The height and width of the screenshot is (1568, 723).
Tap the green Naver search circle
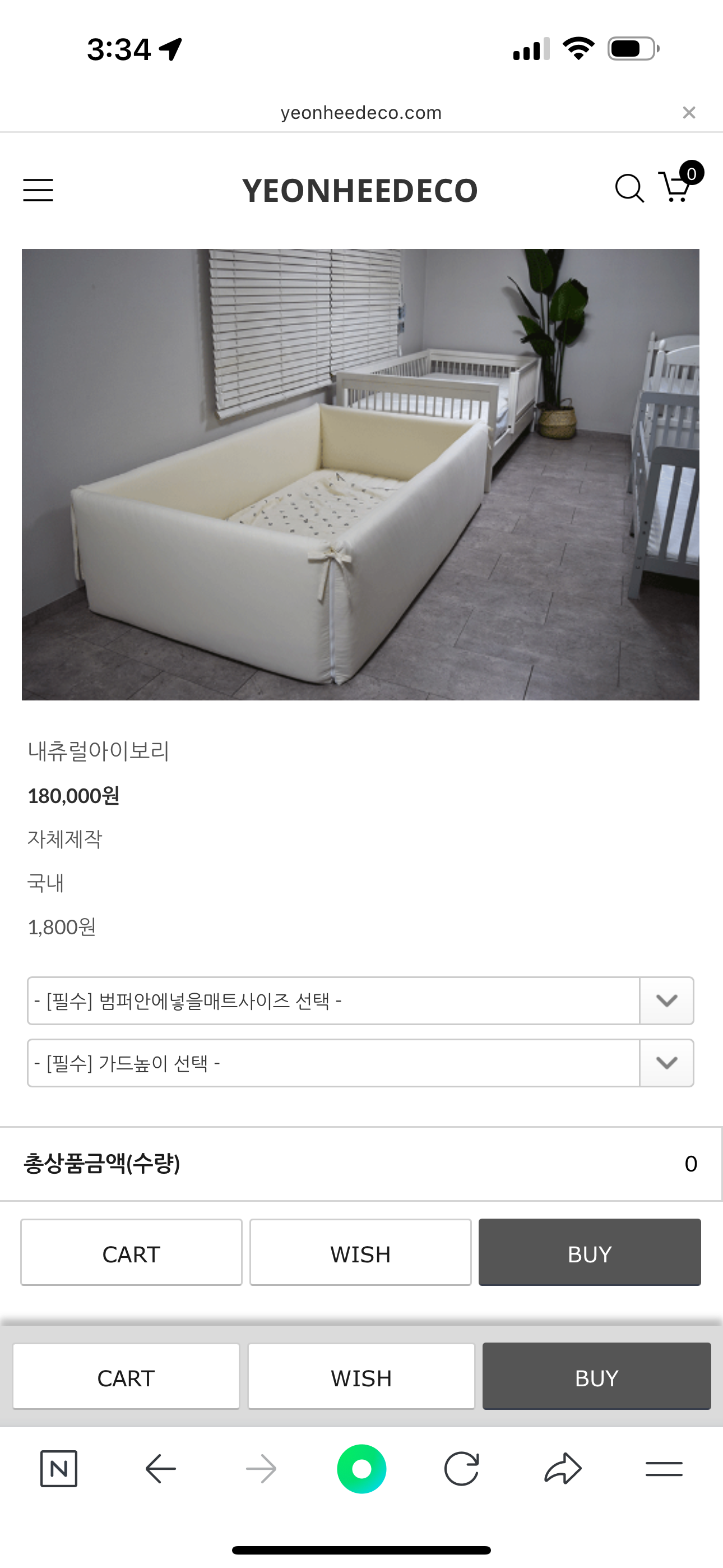tap(361, 1469)
